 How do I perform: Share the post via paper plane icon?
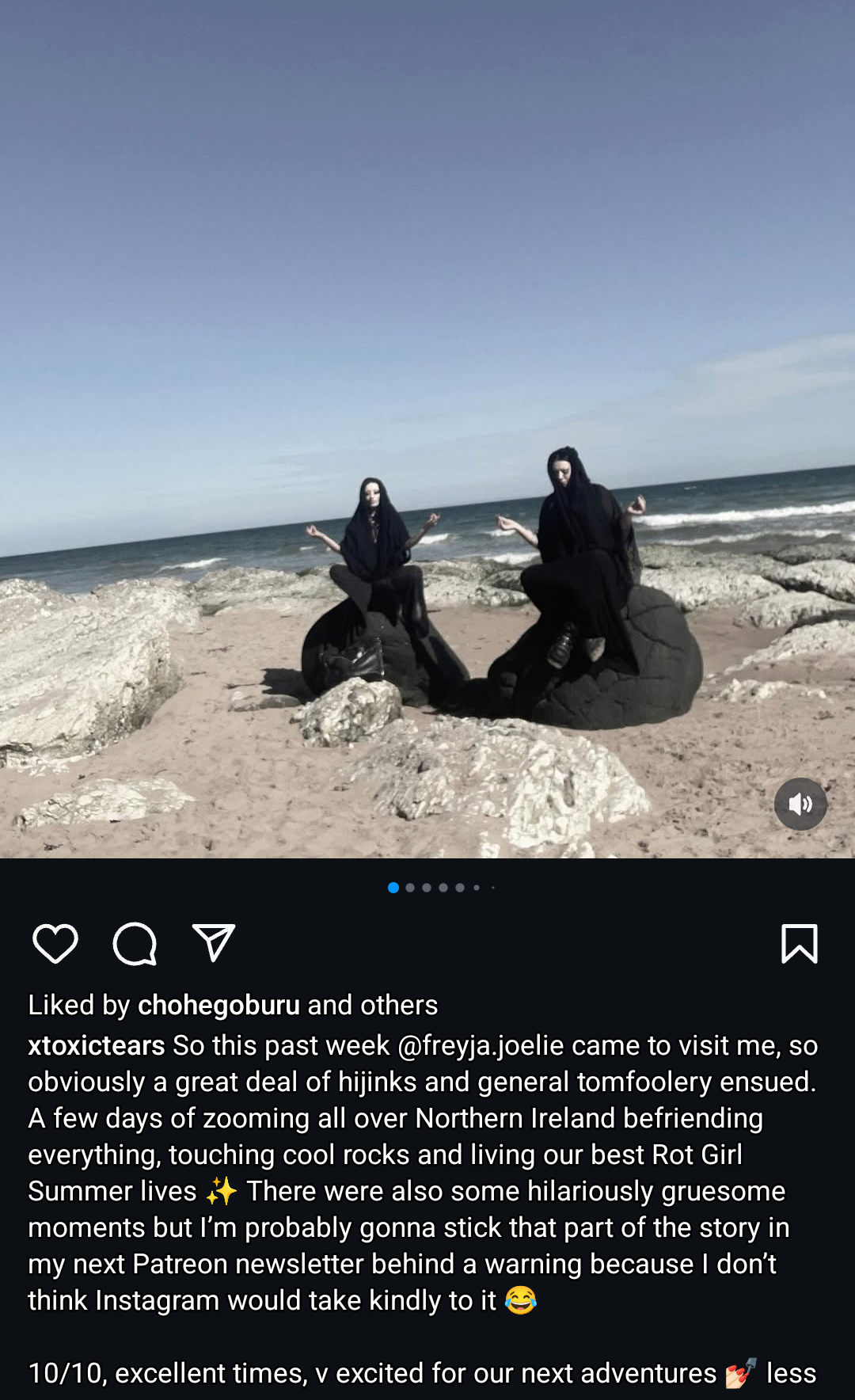coord(214,943)
